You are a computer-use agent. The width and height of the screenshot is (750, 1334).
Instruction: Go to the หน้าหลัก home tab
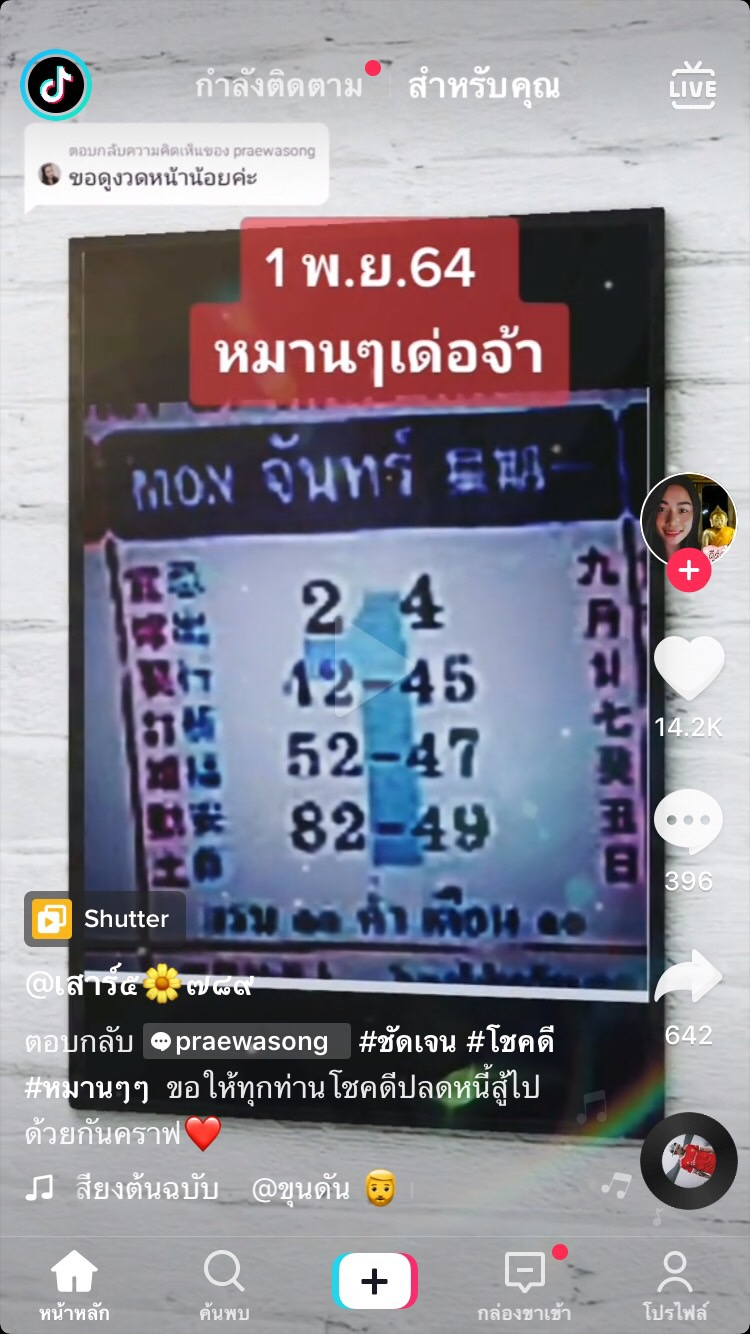75,1286
